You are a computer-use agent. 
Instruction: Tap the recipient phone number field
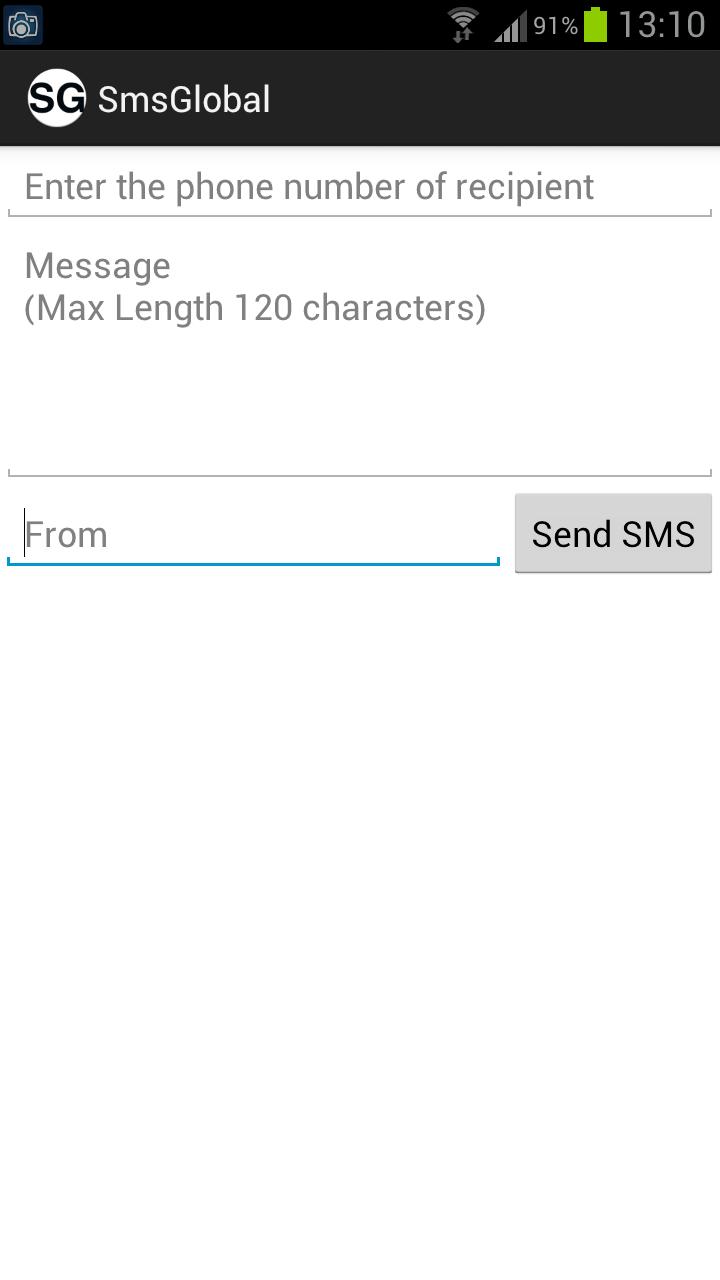coord(359,187)
